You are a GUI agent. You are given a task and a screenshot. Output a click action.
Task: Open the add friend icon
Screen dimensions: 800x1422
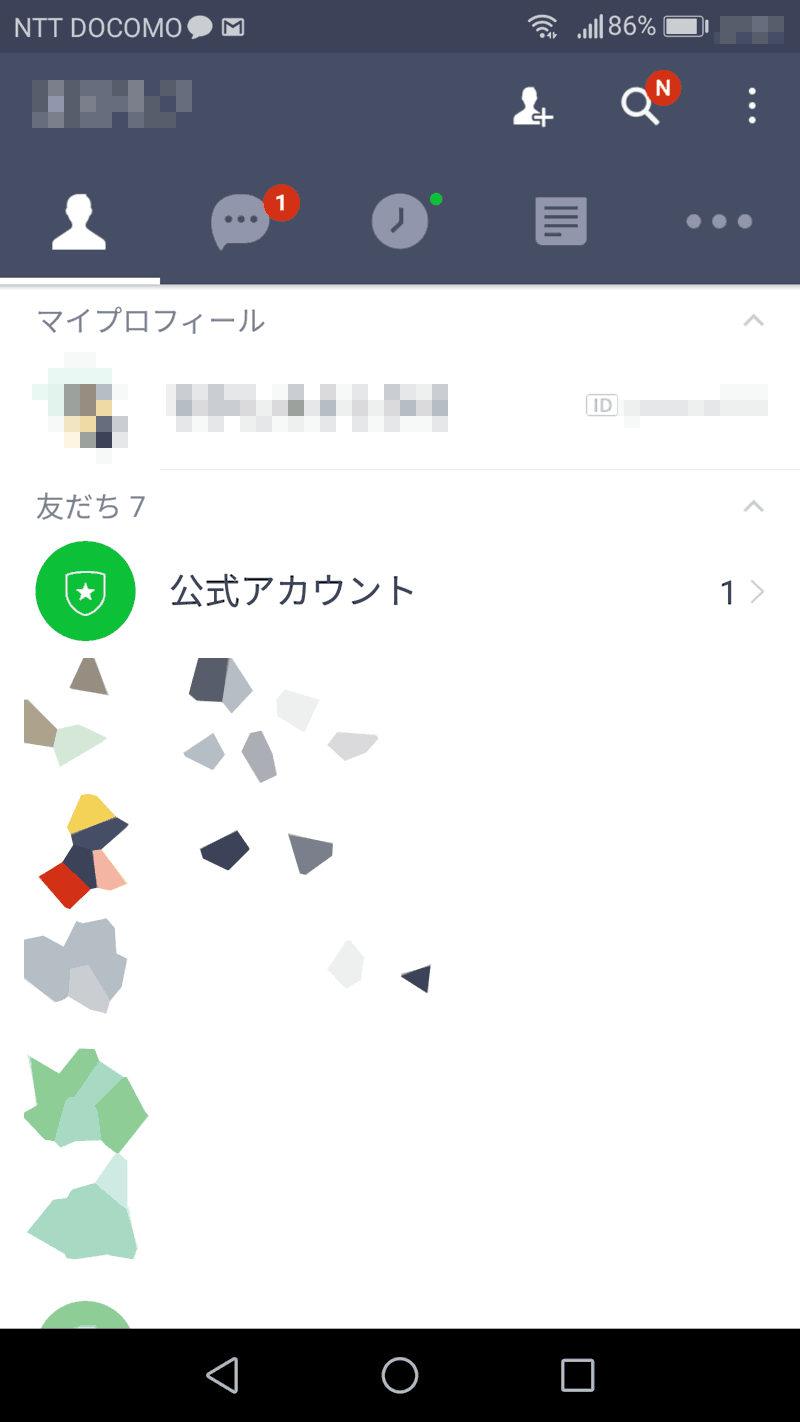tap(532, 106)
